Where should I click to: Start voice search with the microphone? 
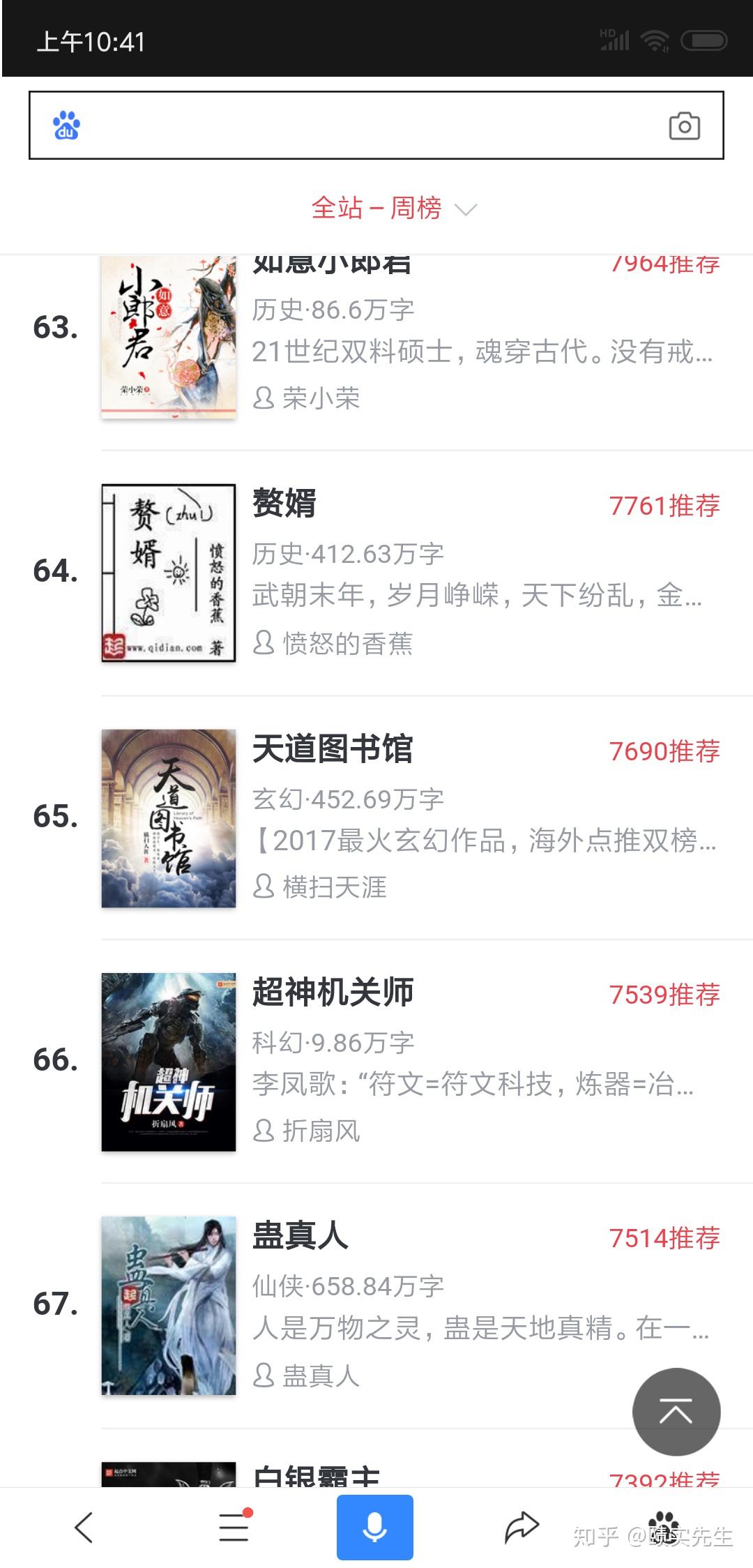click(x=375, y=1528)
